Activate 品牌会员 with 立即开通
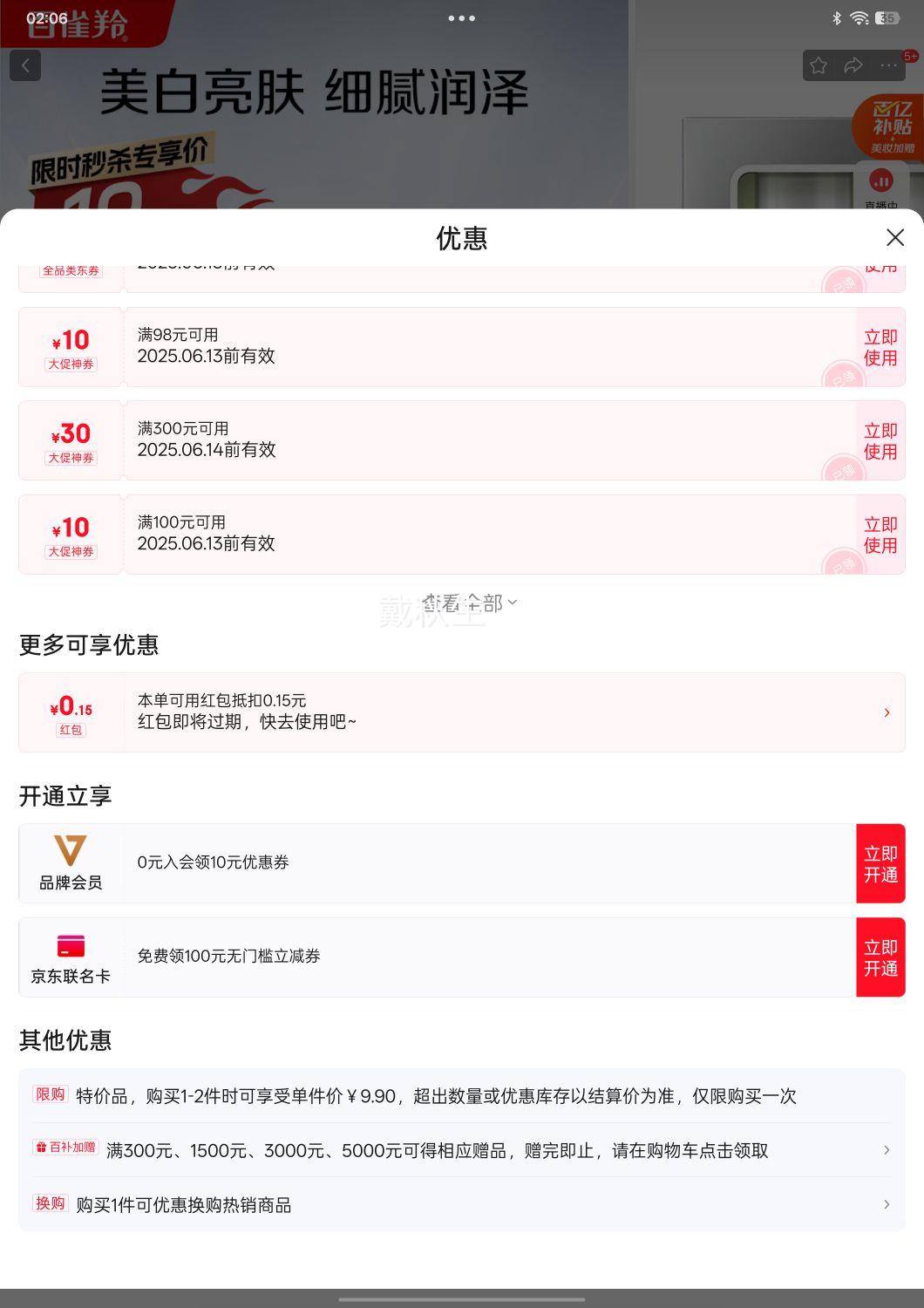This screenshot has height=1308, width=924. point(880,863)
